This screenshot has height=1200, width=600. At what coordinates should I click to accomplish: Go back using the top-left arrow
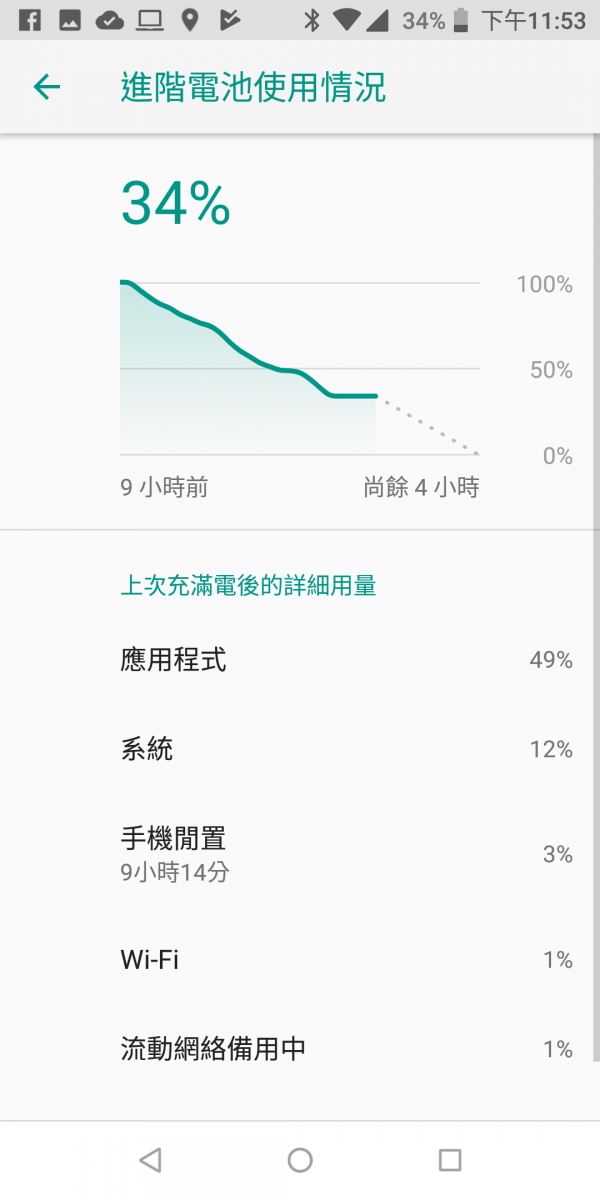pyautogui.click(x=47, y=88)
